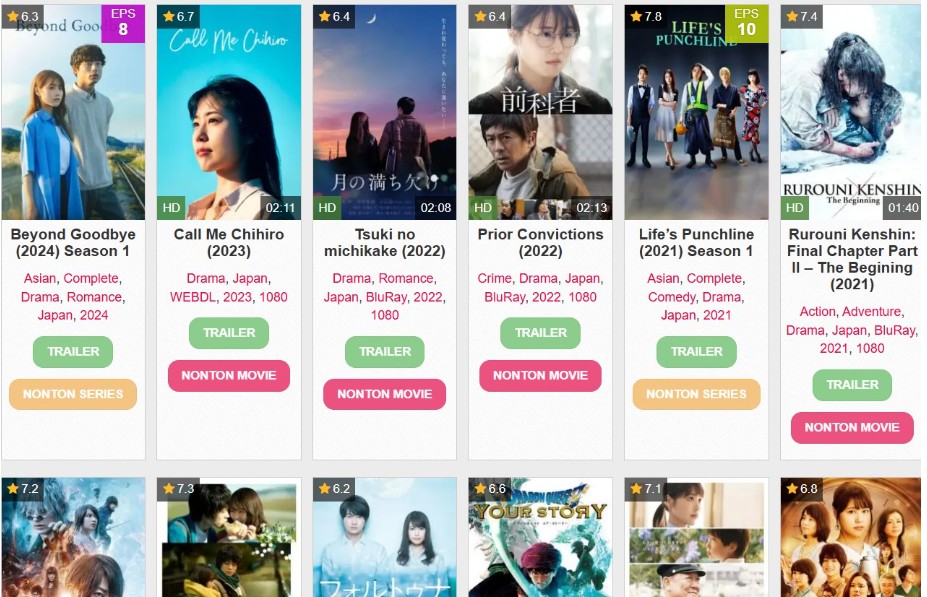The height and width of the screenshot is (597, 927).
Task: Select the Action tag under Rurouni Kenshin
Action: [x=817, y=311]
